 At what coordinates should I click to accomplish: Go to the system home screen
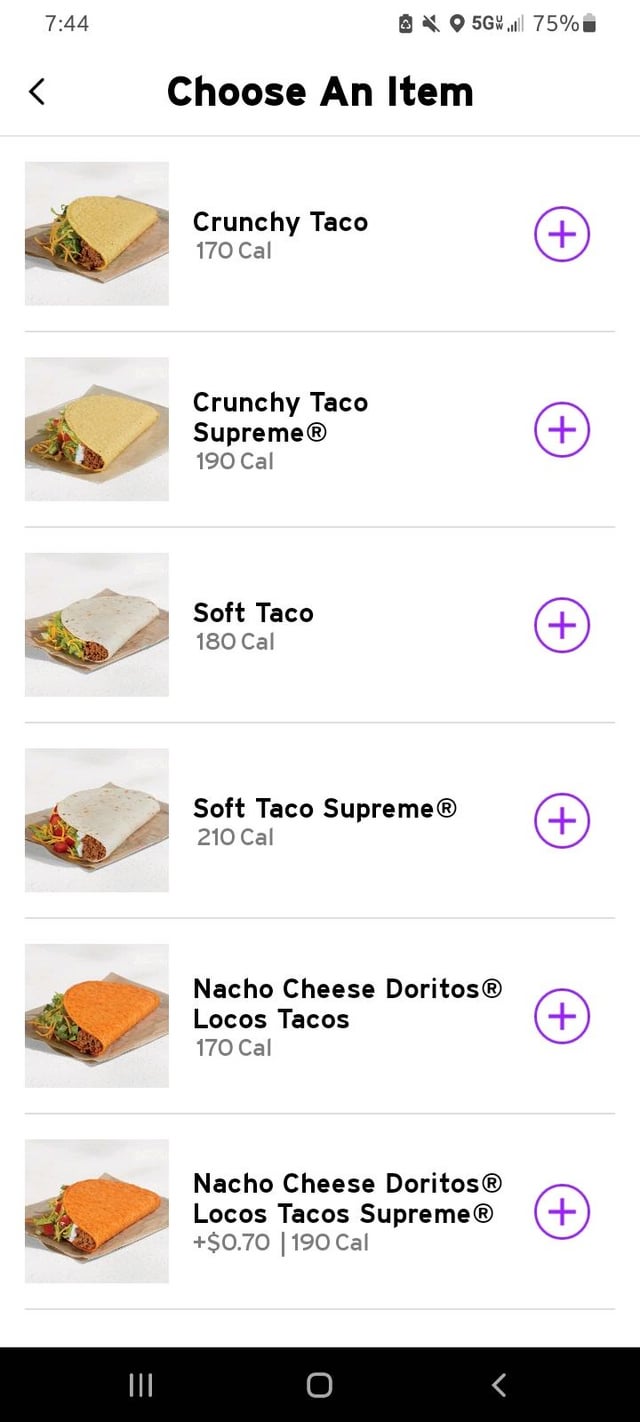click(320, 1384)
